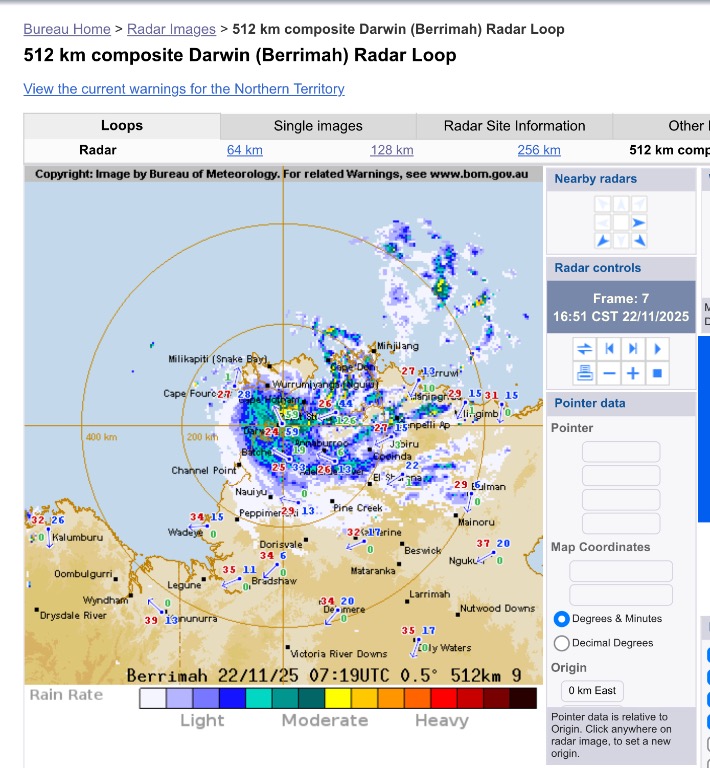Image resolution: width=710 pixels, height=768 pixels.
Task: Step back to the previous radar frame
Action: 609,349
